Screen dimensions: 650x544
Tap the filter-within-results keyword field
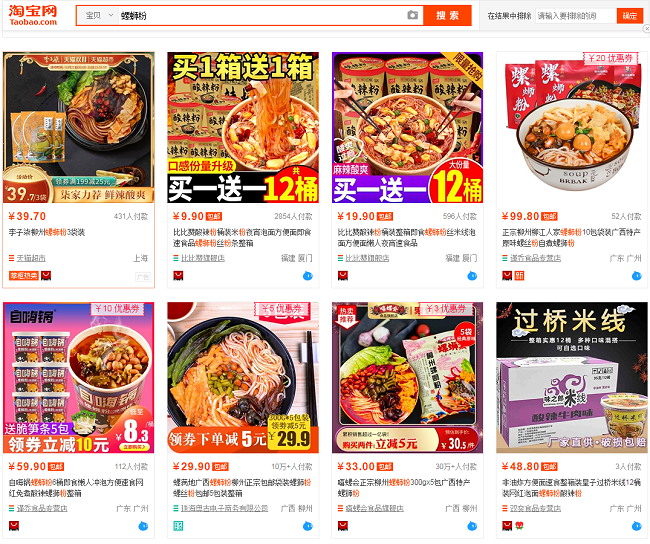point(575,15)
